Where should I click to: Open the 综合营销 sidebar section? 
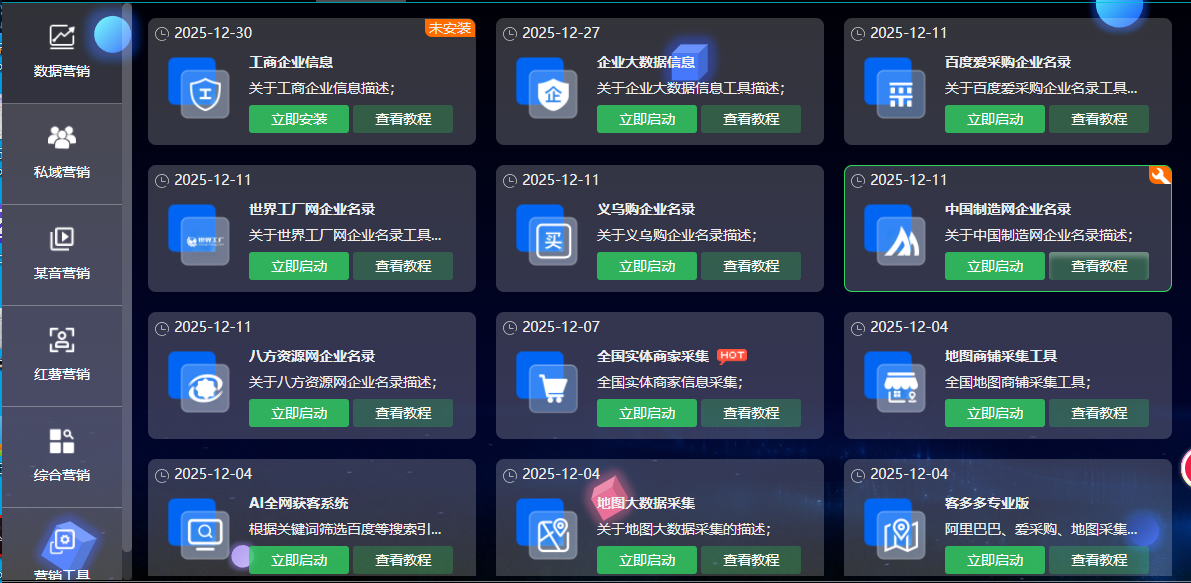pos(61,456)
